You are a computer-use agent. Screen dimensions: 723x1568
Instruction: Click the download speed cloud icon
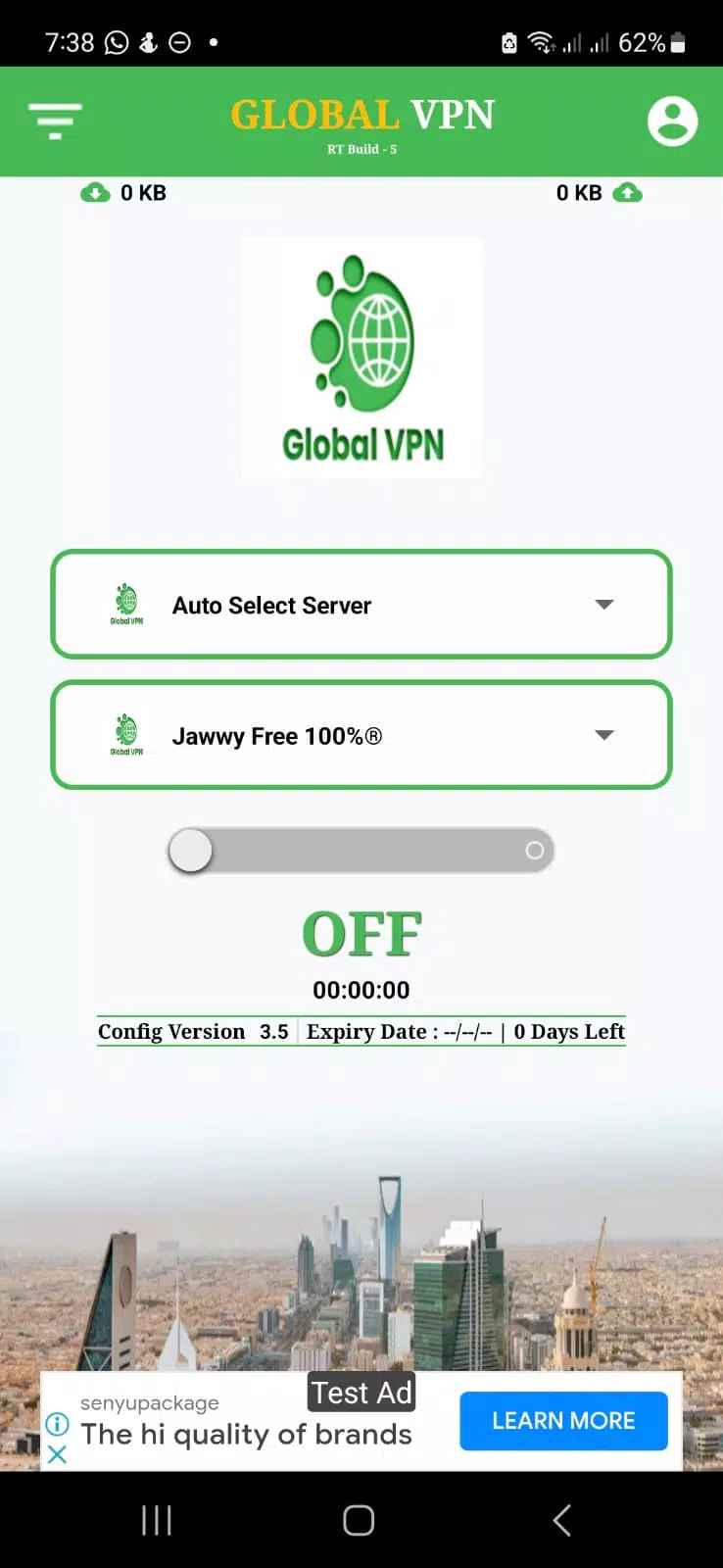tap(95, 192)
